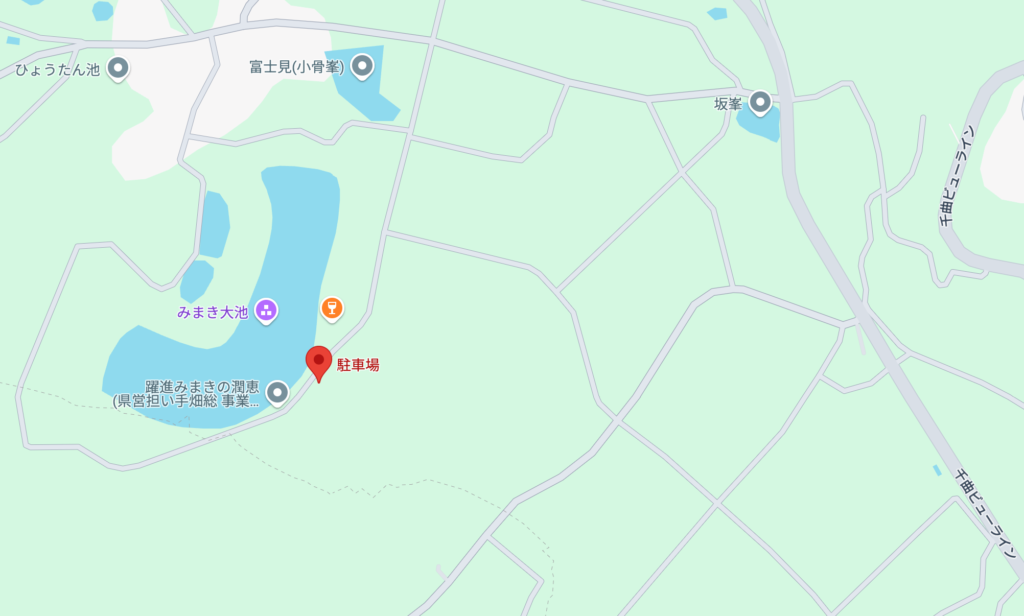Screen dimensions: 1024x616
Task: Open the 躍進みまきの潤恵 place pin
Action: [277, 392]
